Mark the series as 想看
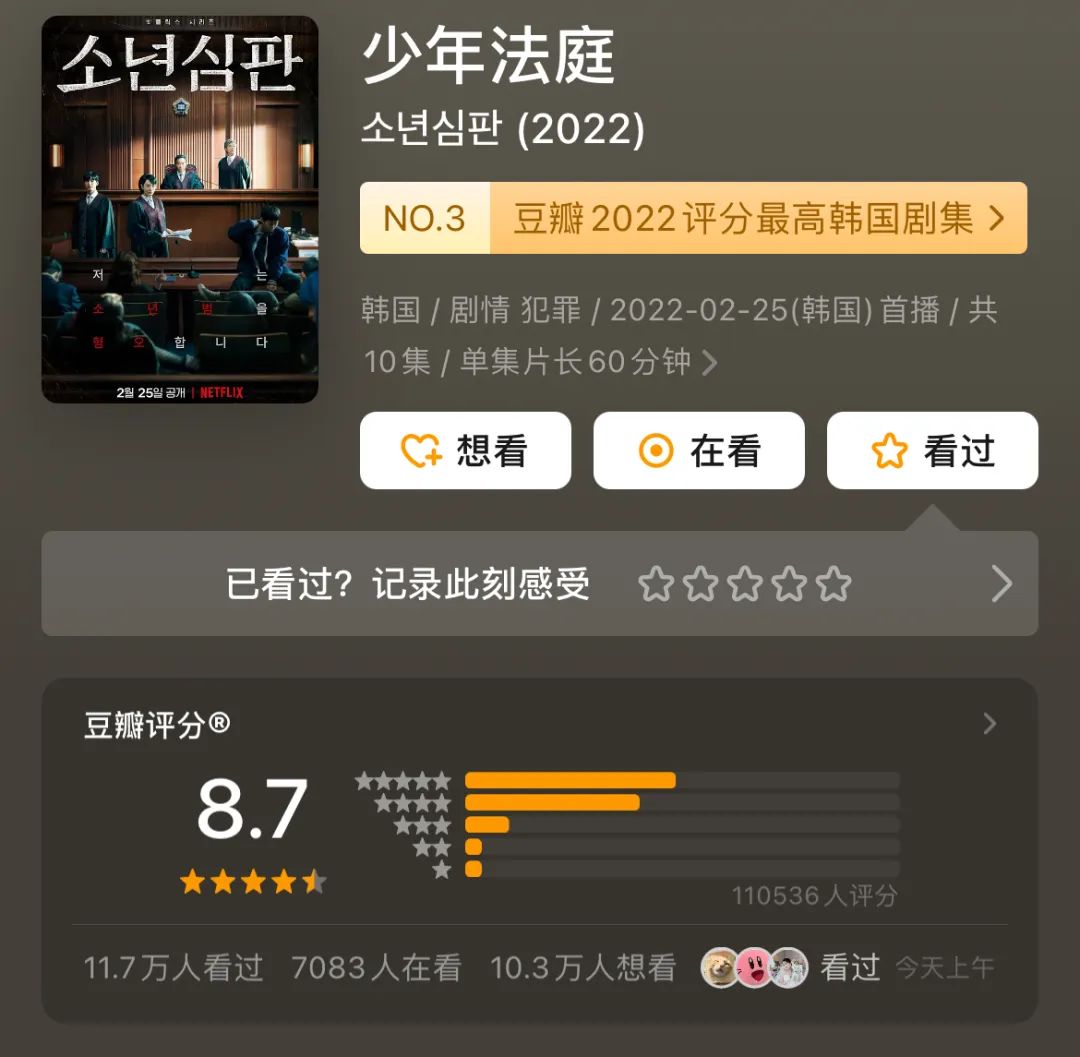 click(x=465, y=451)
